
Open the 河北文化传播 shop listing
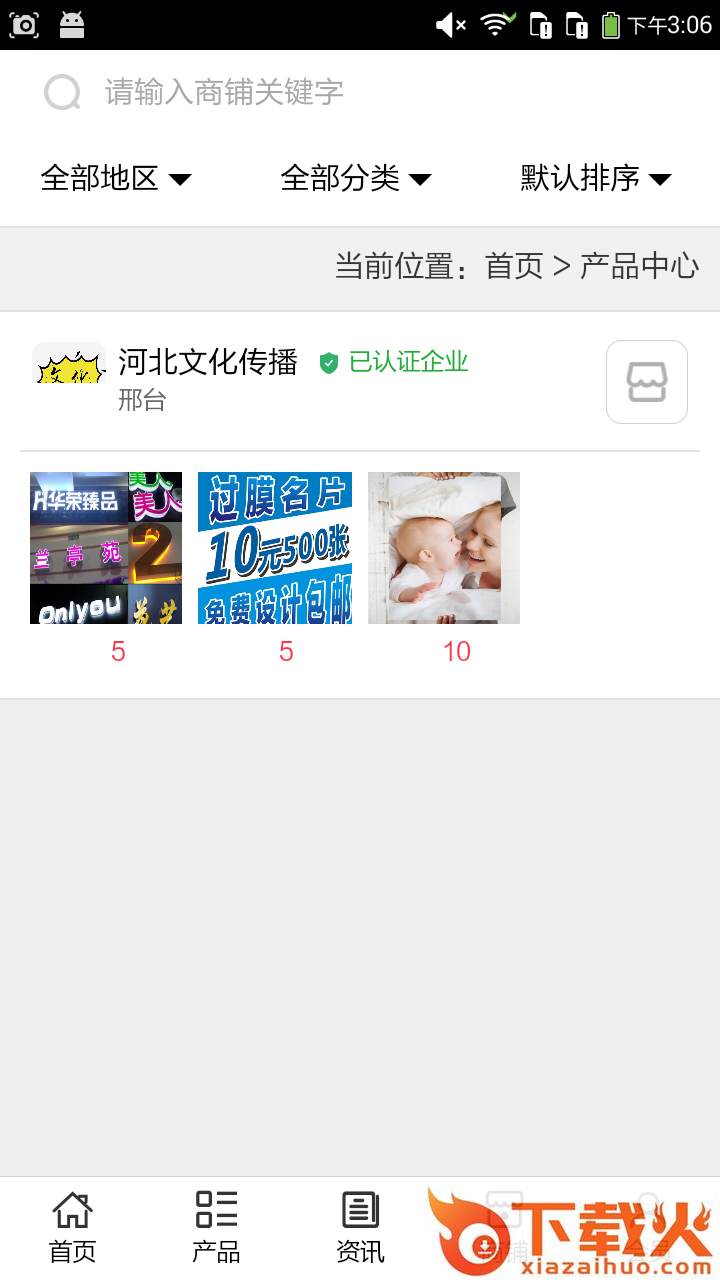coord(208,362)
